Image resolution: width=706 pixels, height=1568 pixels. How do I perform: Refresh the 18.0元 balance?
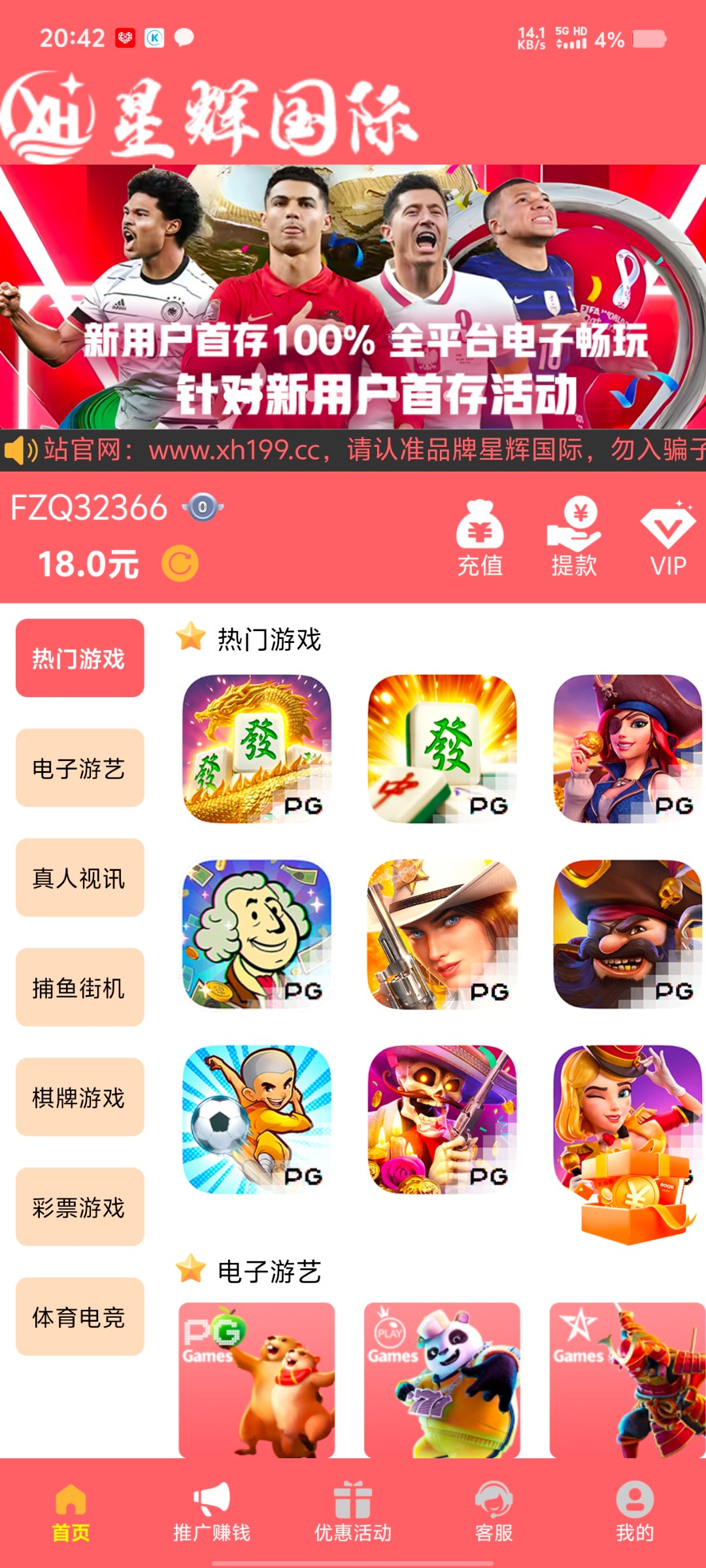pos(180,563)
